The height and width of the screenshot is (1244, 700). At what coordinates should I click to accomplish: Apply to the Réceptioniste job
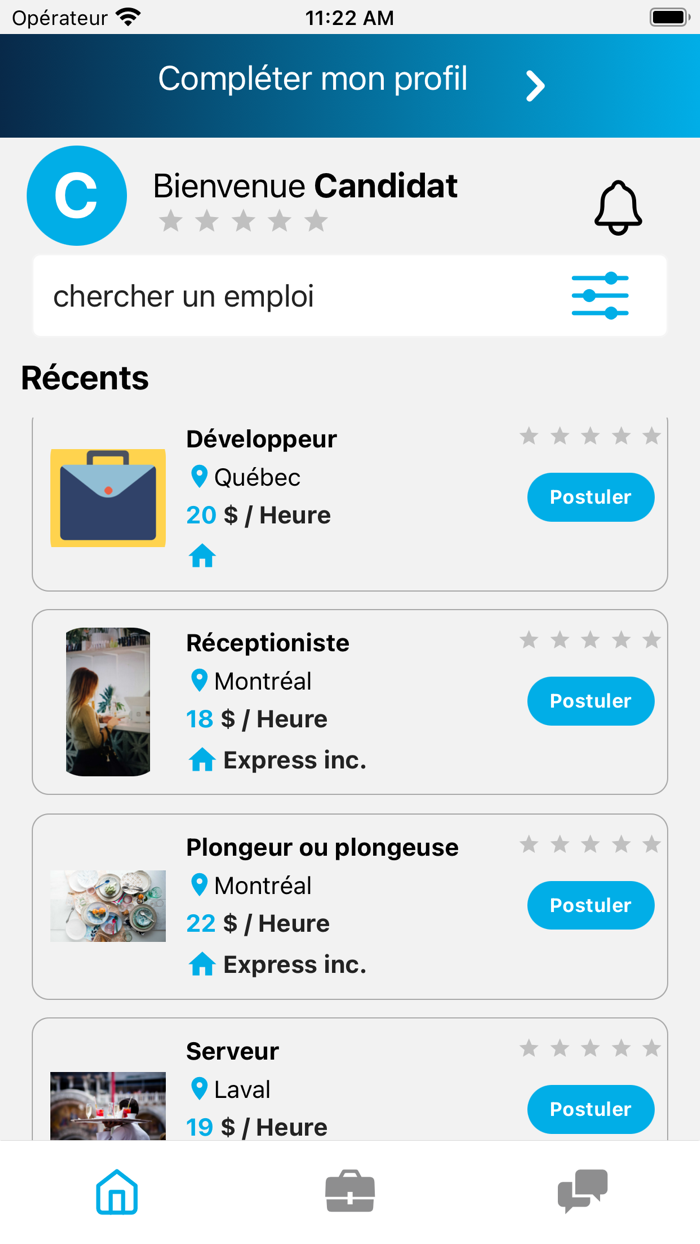click(x=590, y=701)
